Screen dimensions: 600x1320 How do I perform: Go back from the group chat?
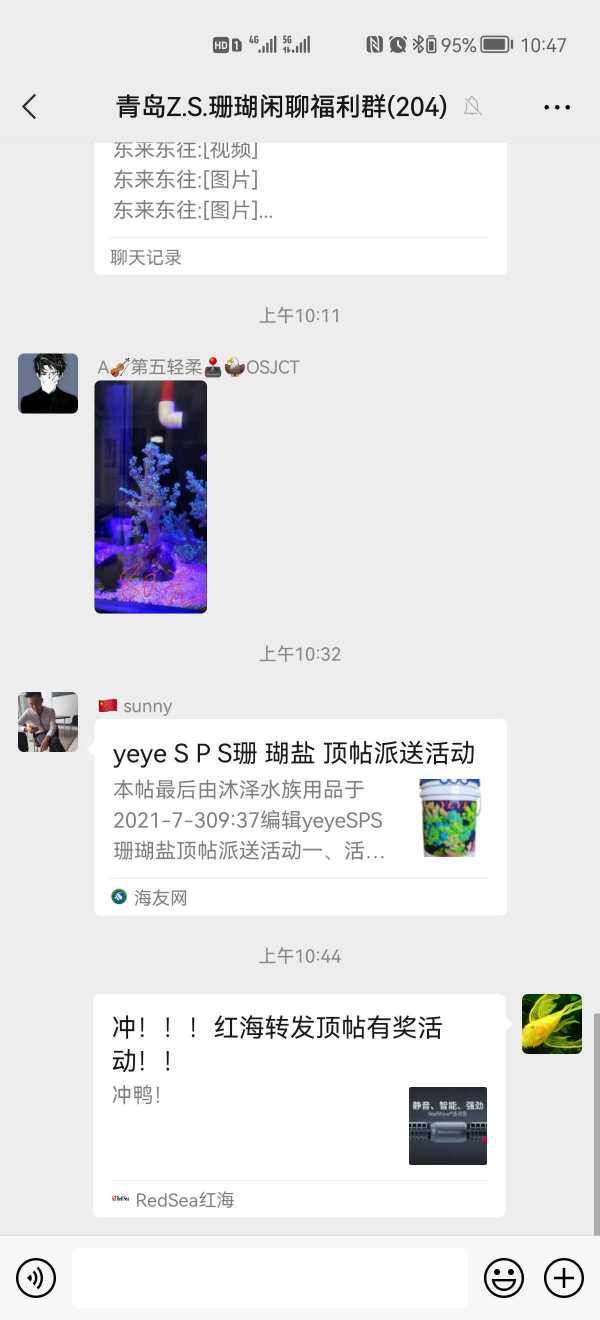click(x=29, y=107)
